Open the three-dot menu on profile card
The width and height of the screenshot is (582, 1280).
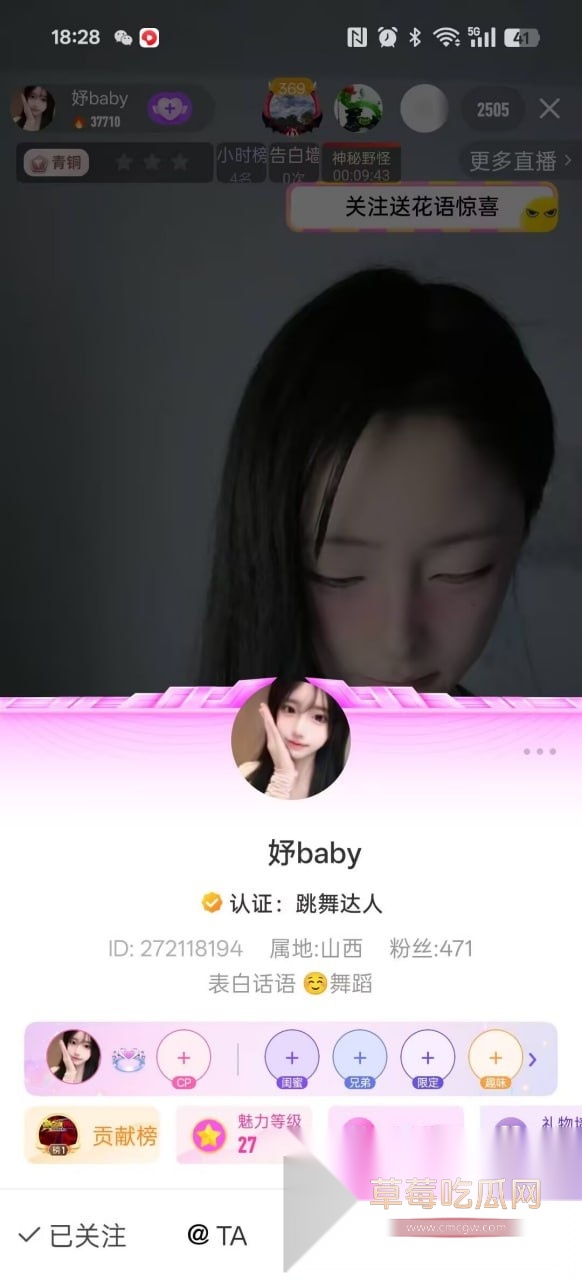(x=539, y=752)
